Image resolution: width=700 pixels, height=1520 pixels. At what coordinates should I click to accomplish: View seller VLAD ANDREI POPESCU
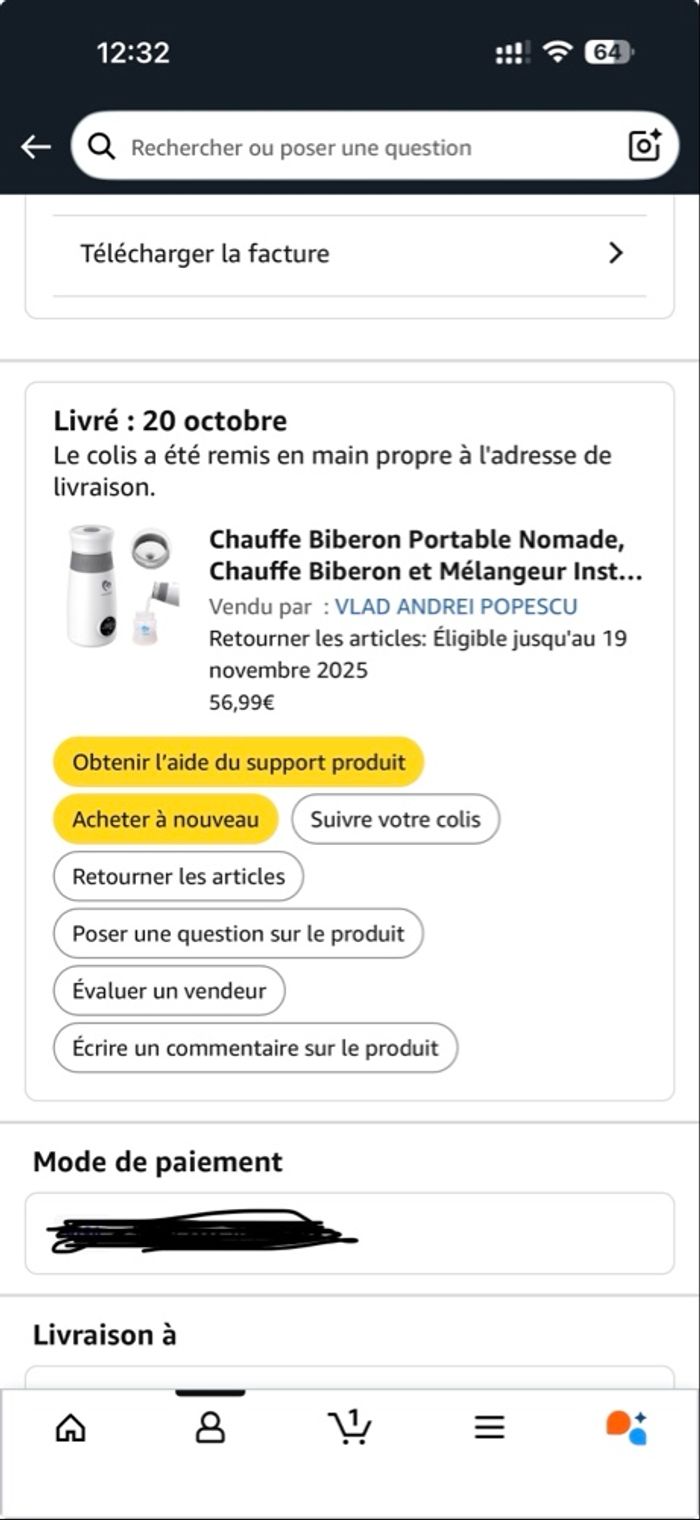[456, 606]
